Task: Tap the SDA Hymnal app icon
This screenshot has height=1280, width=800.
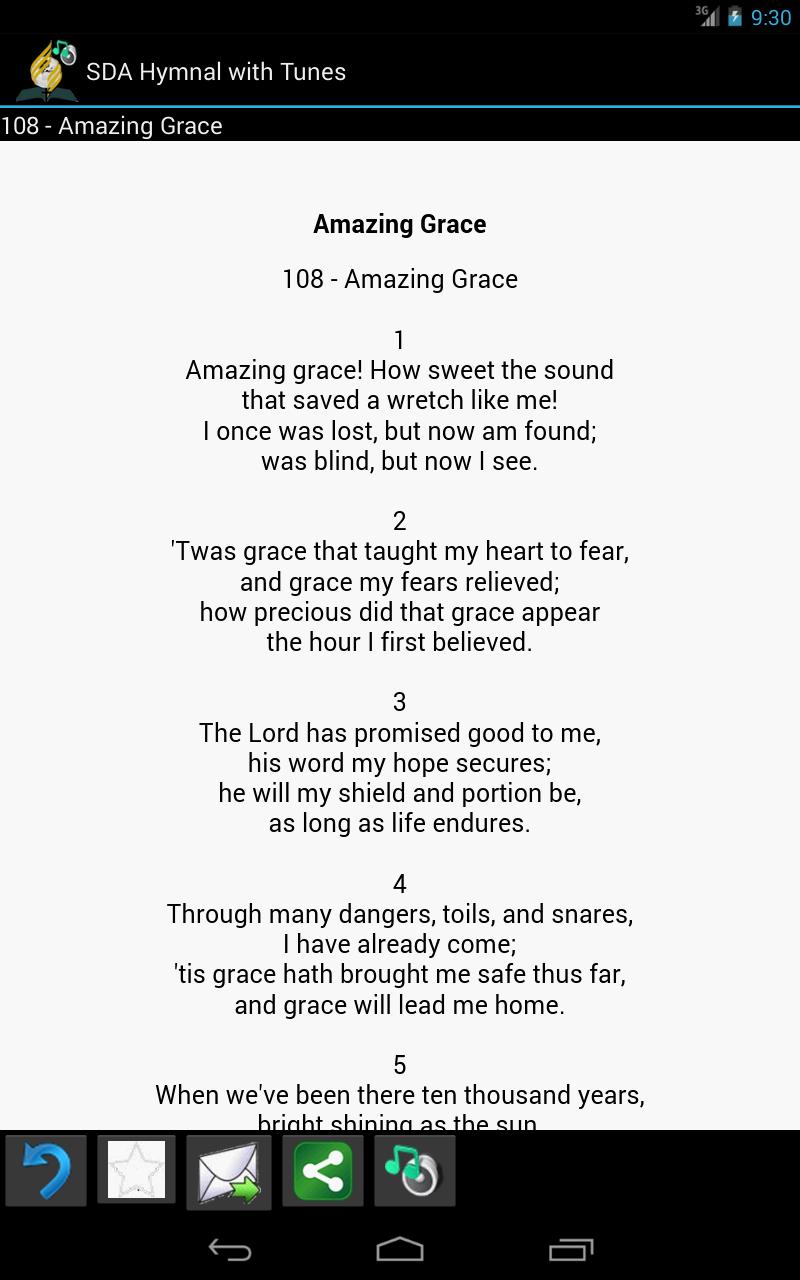Action: (x=46, y=71)
